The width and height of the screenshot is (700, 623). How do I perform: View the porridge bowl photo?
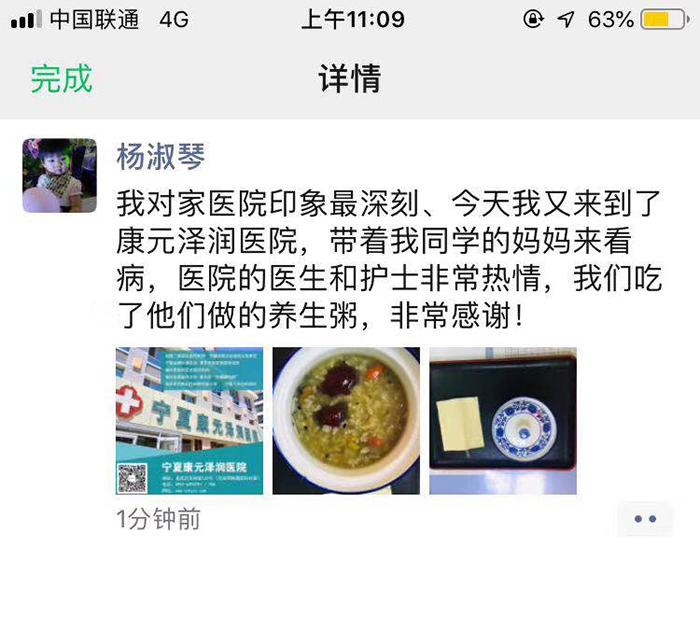pos(346,420)
